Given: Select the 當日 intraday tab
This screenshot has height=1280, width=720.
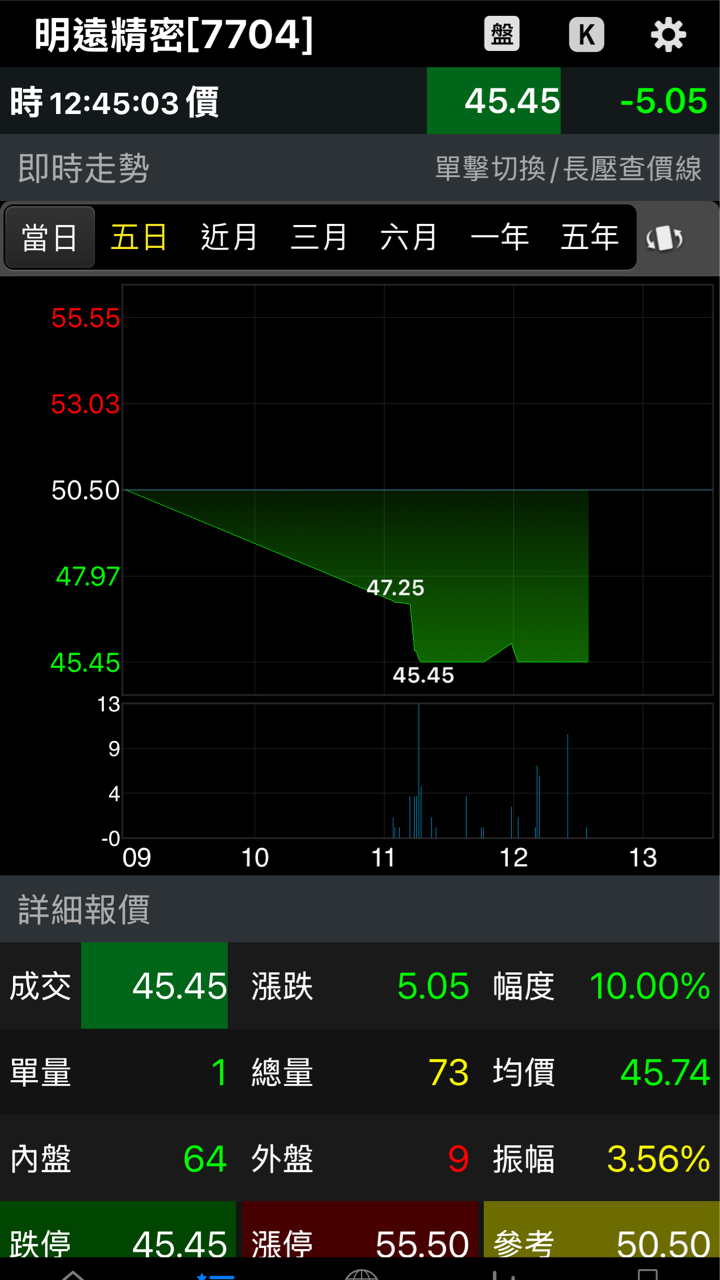Looking at the screenshot, I should pos(50,238).
